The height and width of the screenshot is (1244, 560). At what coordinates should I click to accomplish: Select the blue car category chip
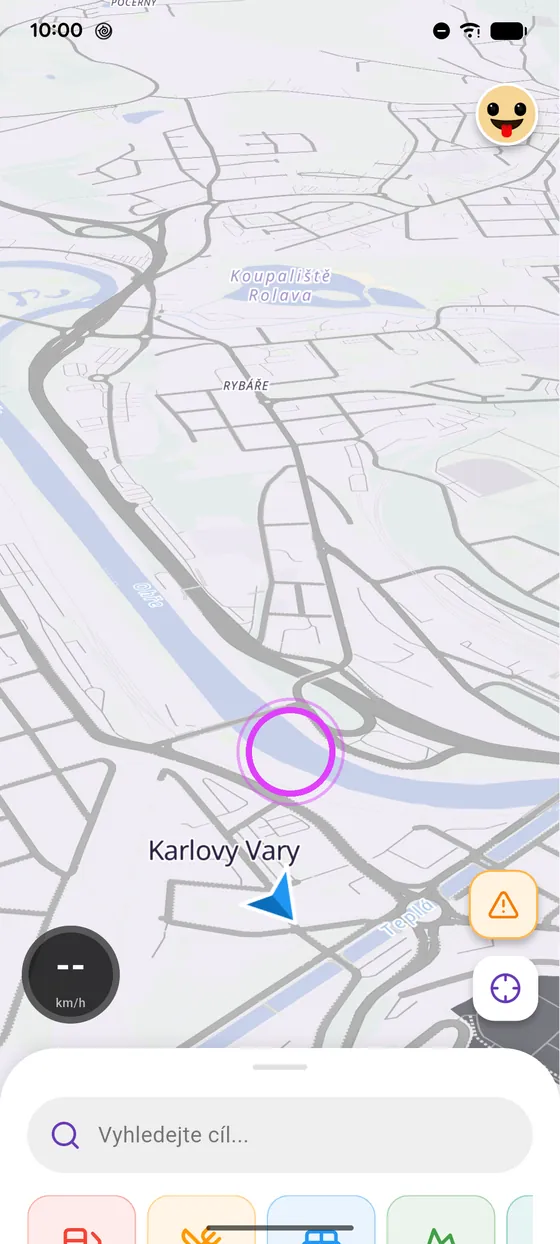pos(321,1219)
